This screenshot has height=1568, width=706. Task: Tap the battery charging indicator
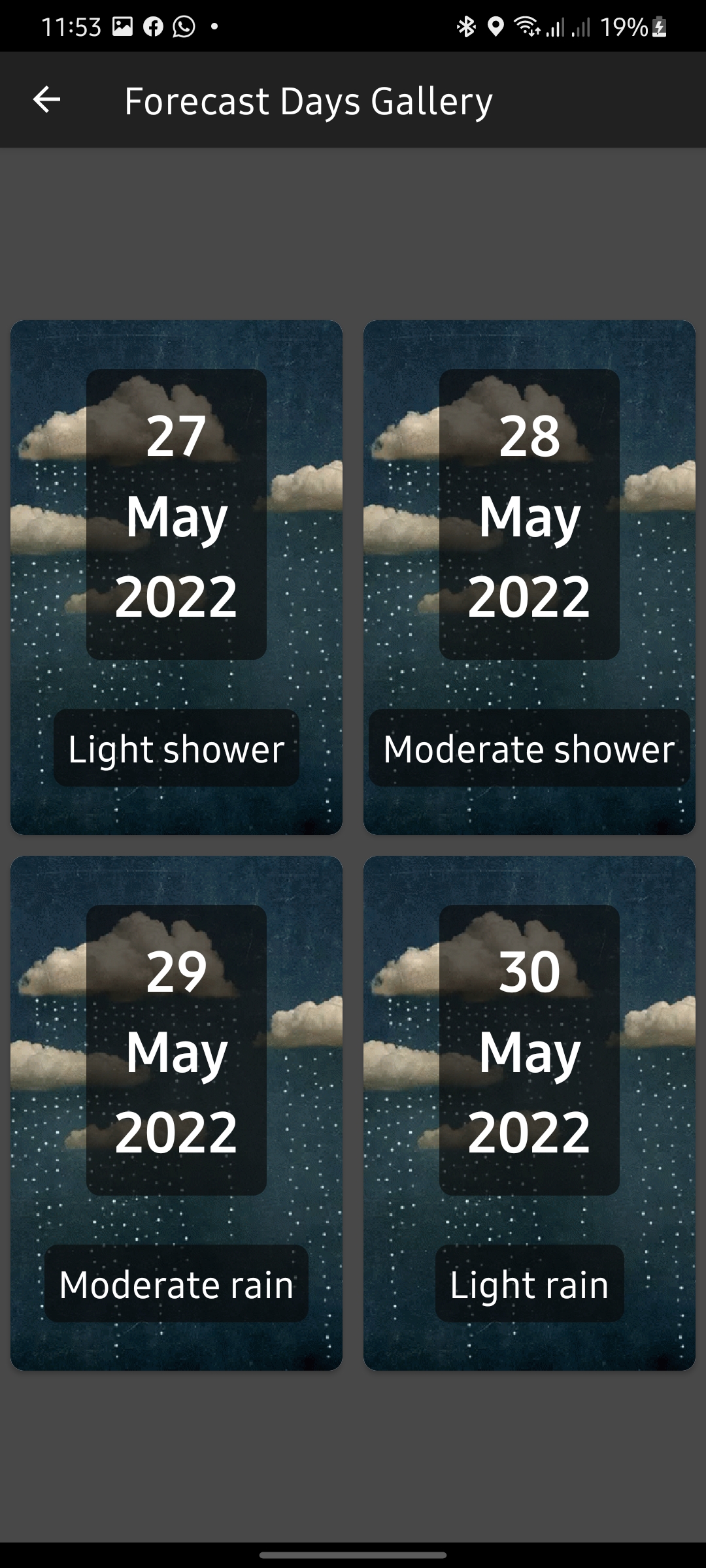click(660, 25)
